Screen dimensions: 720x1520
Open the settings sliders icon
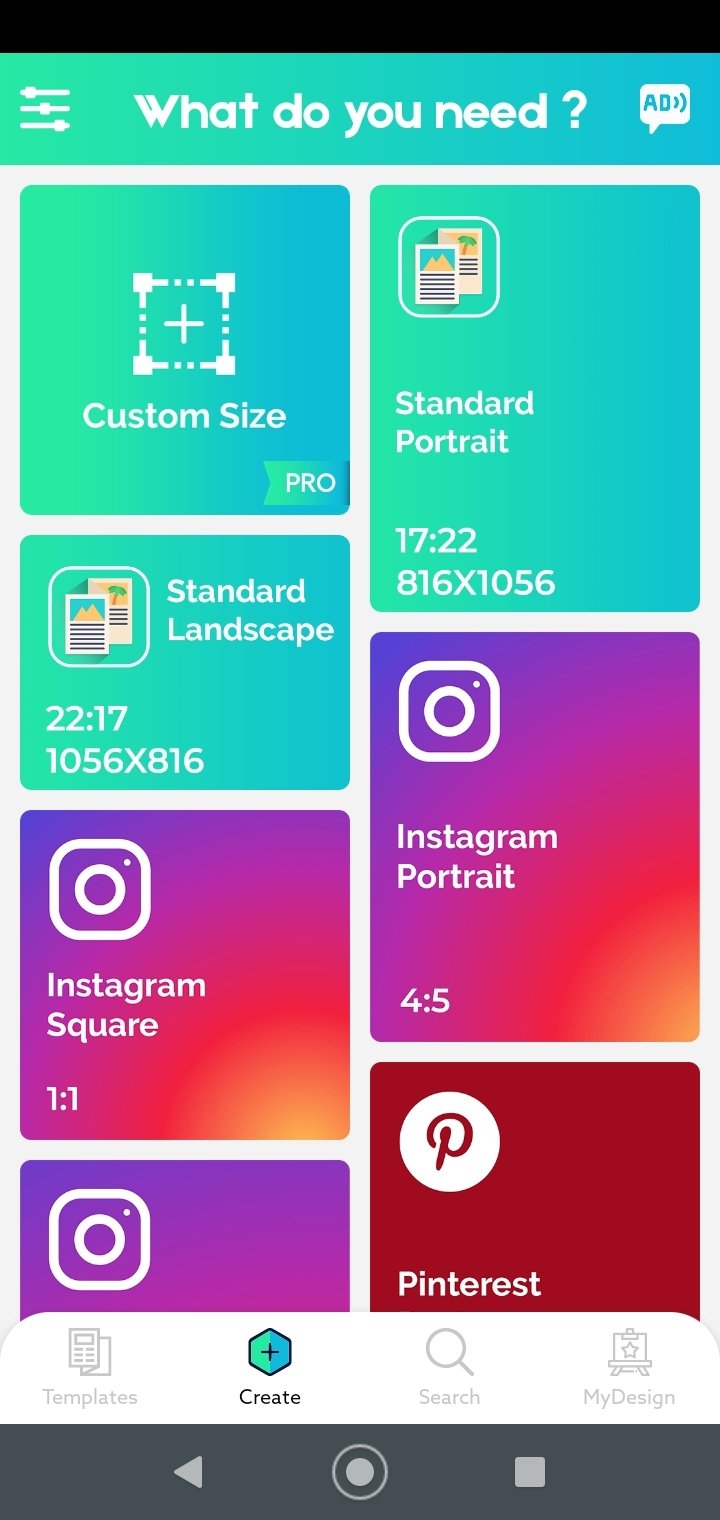(45, 109)
